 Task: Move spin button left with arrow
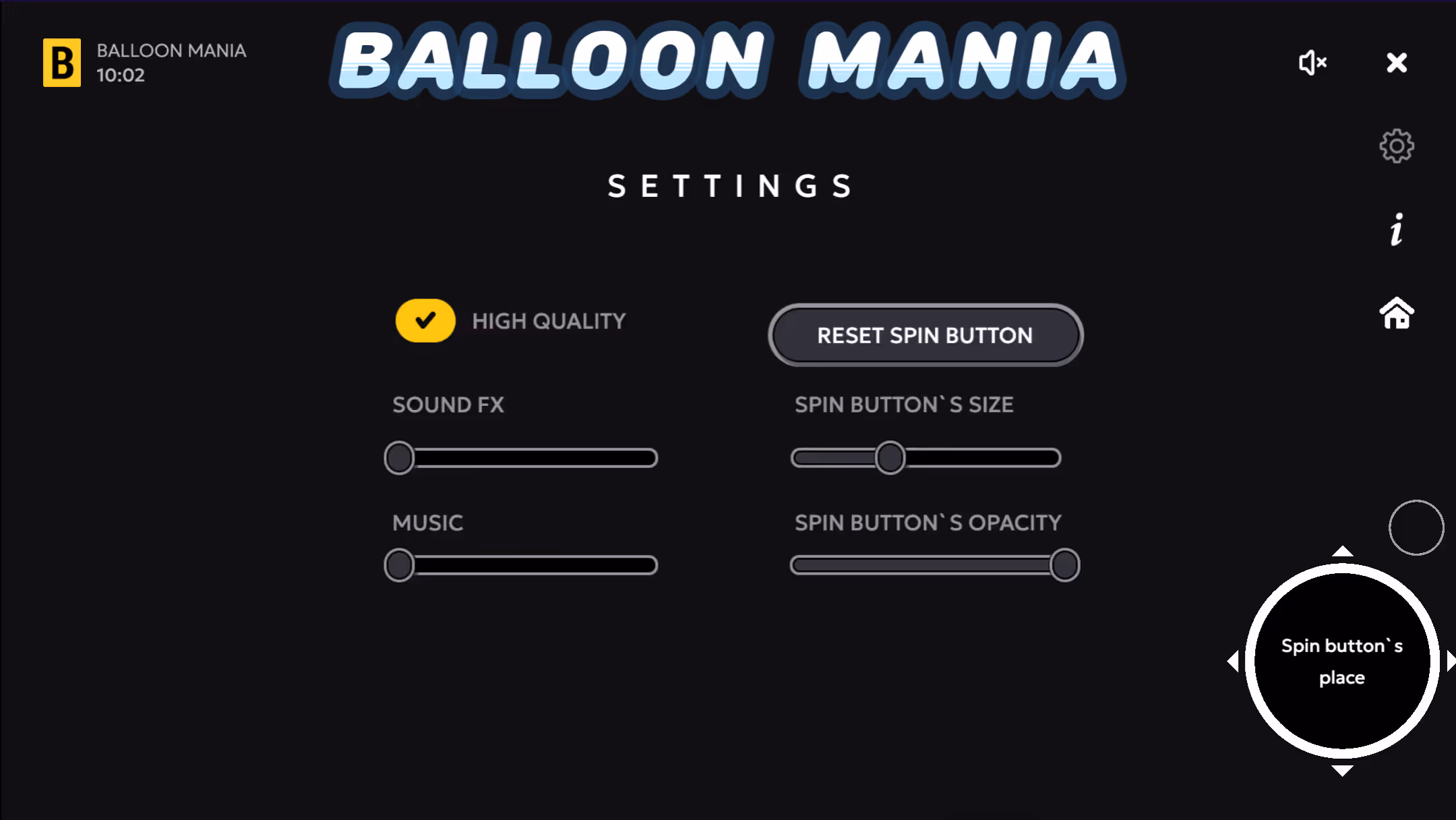[x=1234, y=661]
